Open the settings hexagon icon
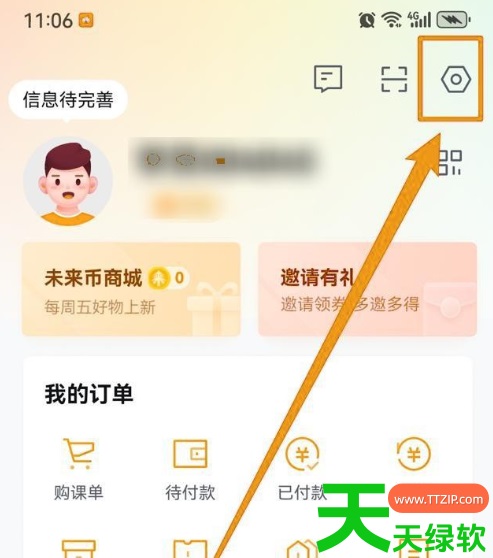The height and width of the screenshot is (558, 493). 456,79
